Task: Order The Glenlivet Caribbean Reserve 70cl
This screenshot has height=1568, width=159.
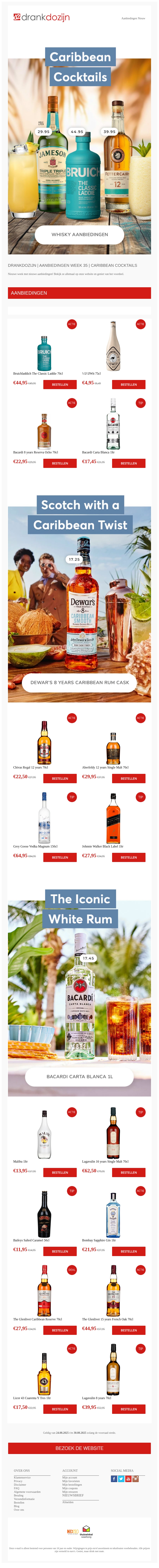Action: 60,1330
